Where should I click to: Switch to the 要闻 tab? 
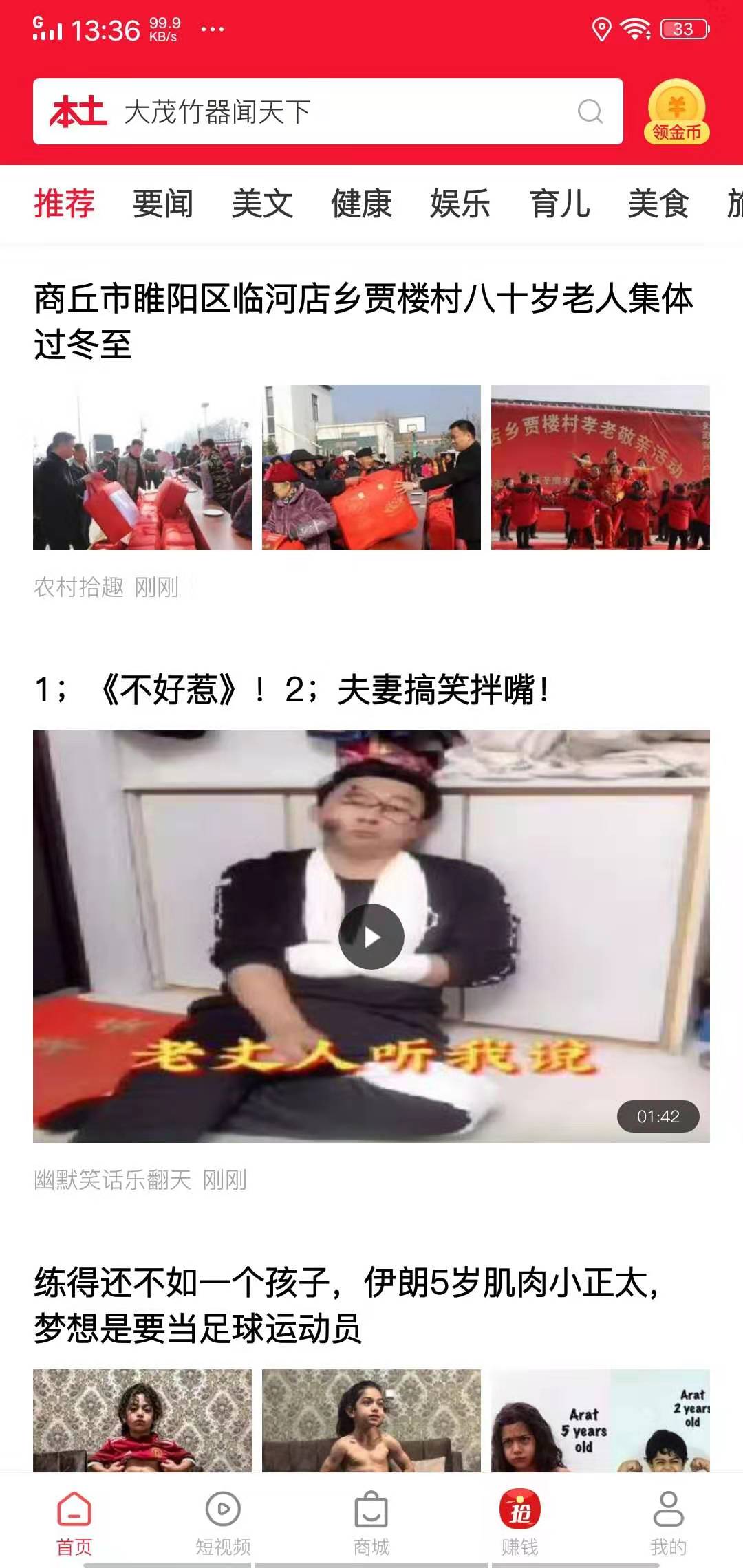(x=163, y=204)
